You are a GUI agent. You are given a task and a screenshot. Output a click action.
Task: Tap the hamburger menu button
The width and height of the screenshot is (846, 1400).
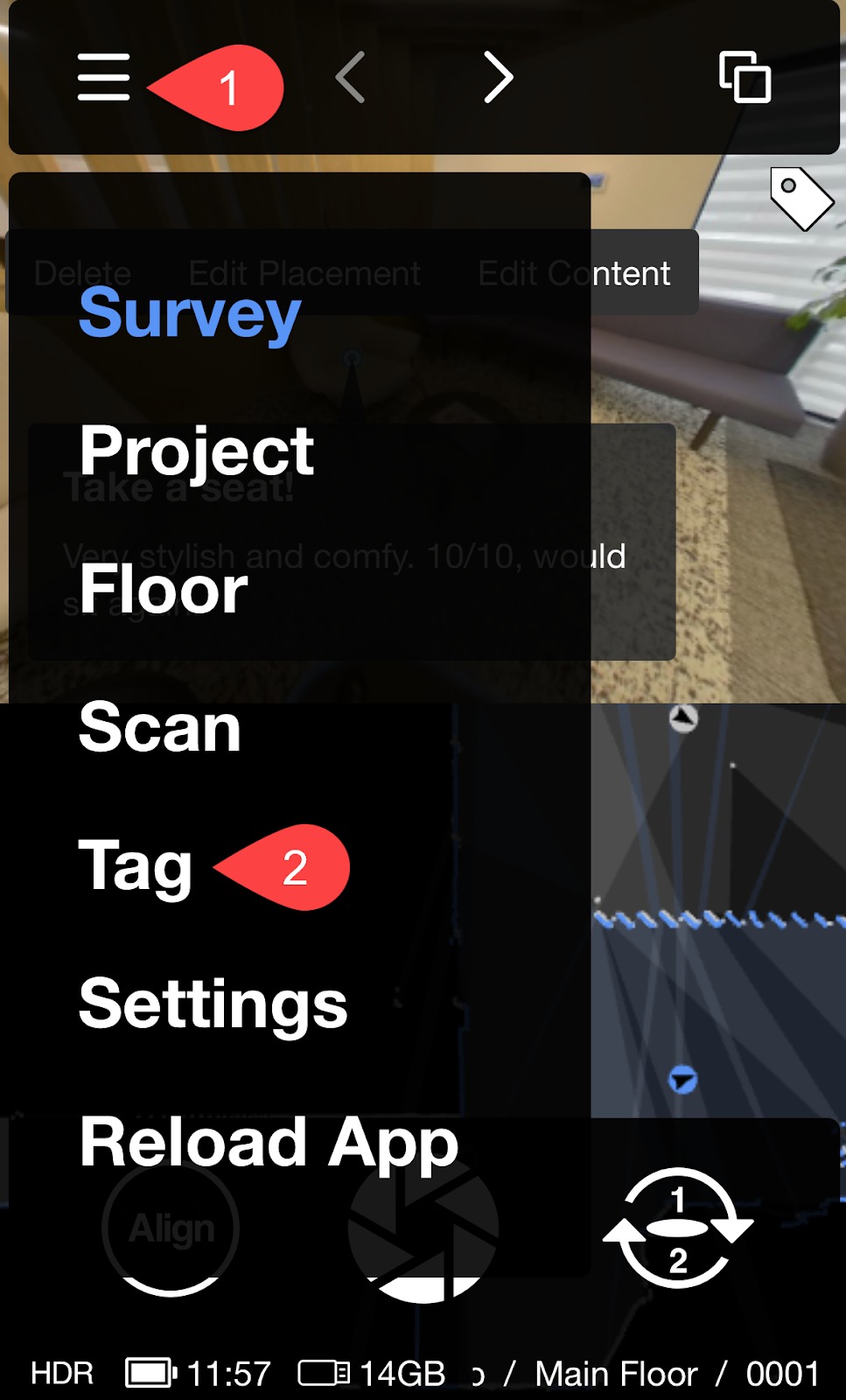click(103, 77)
